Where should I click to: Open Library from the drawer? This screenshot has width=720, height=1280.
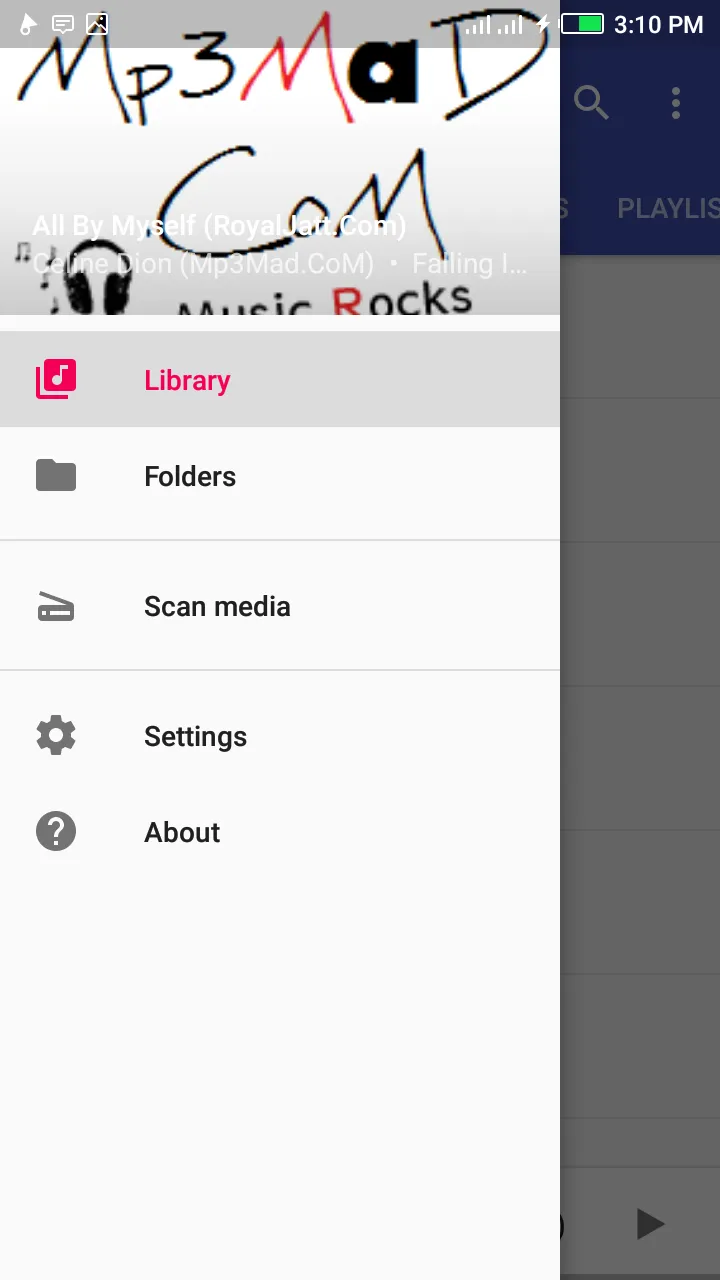coord(187,380)
